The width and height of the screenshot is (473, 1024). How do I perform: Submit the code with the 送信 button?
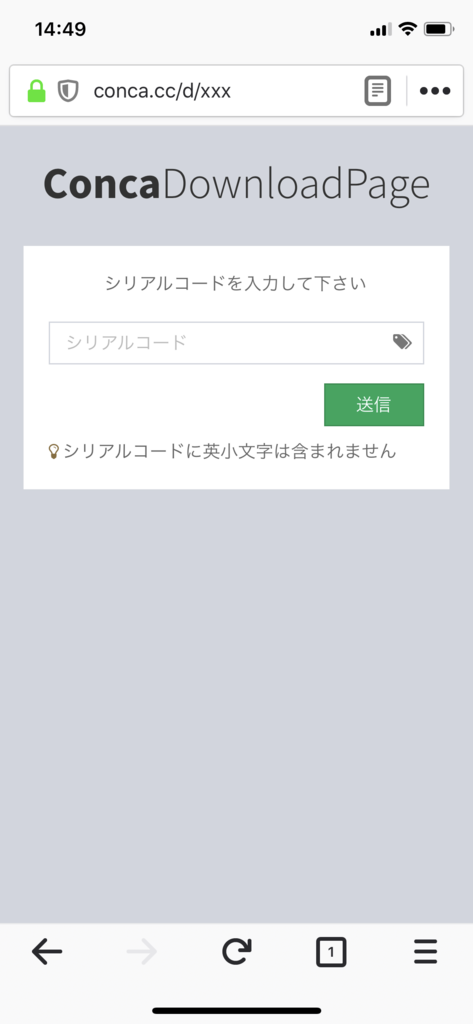click(x=374, y=404)
